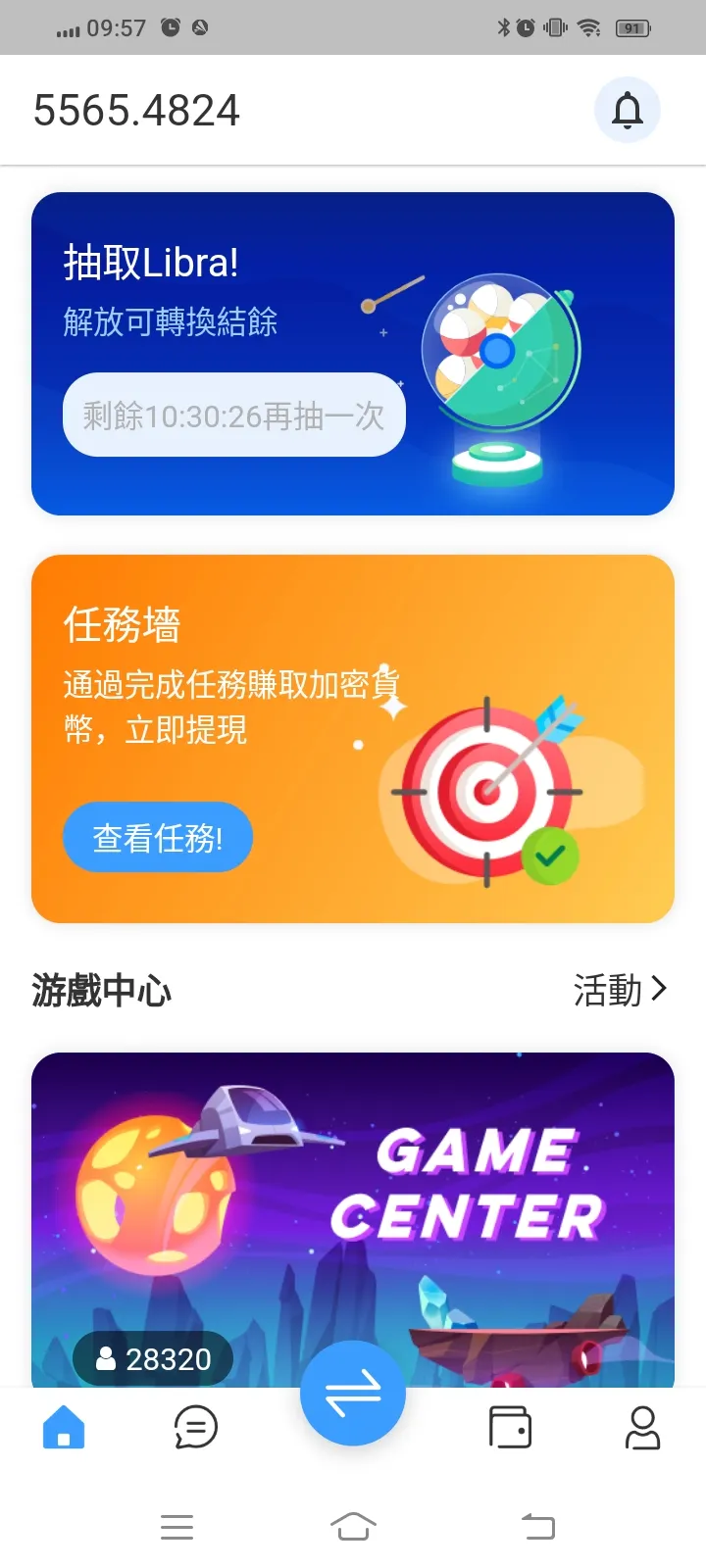Open the 抽取Libra promotional card

[353, 353]
